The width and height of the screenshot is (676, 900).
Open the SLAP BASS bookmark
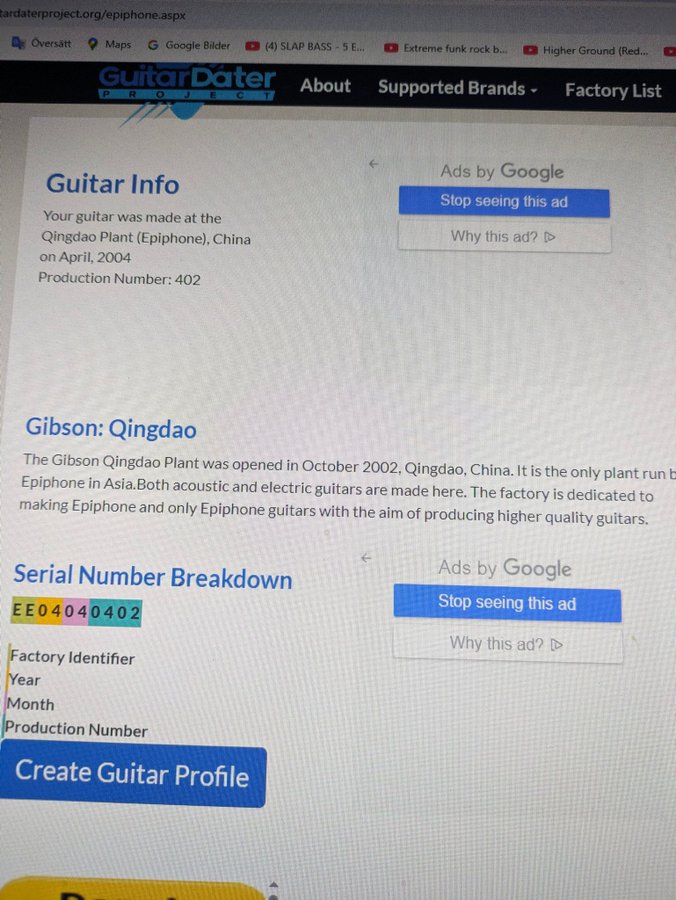(x=306, y=47)
